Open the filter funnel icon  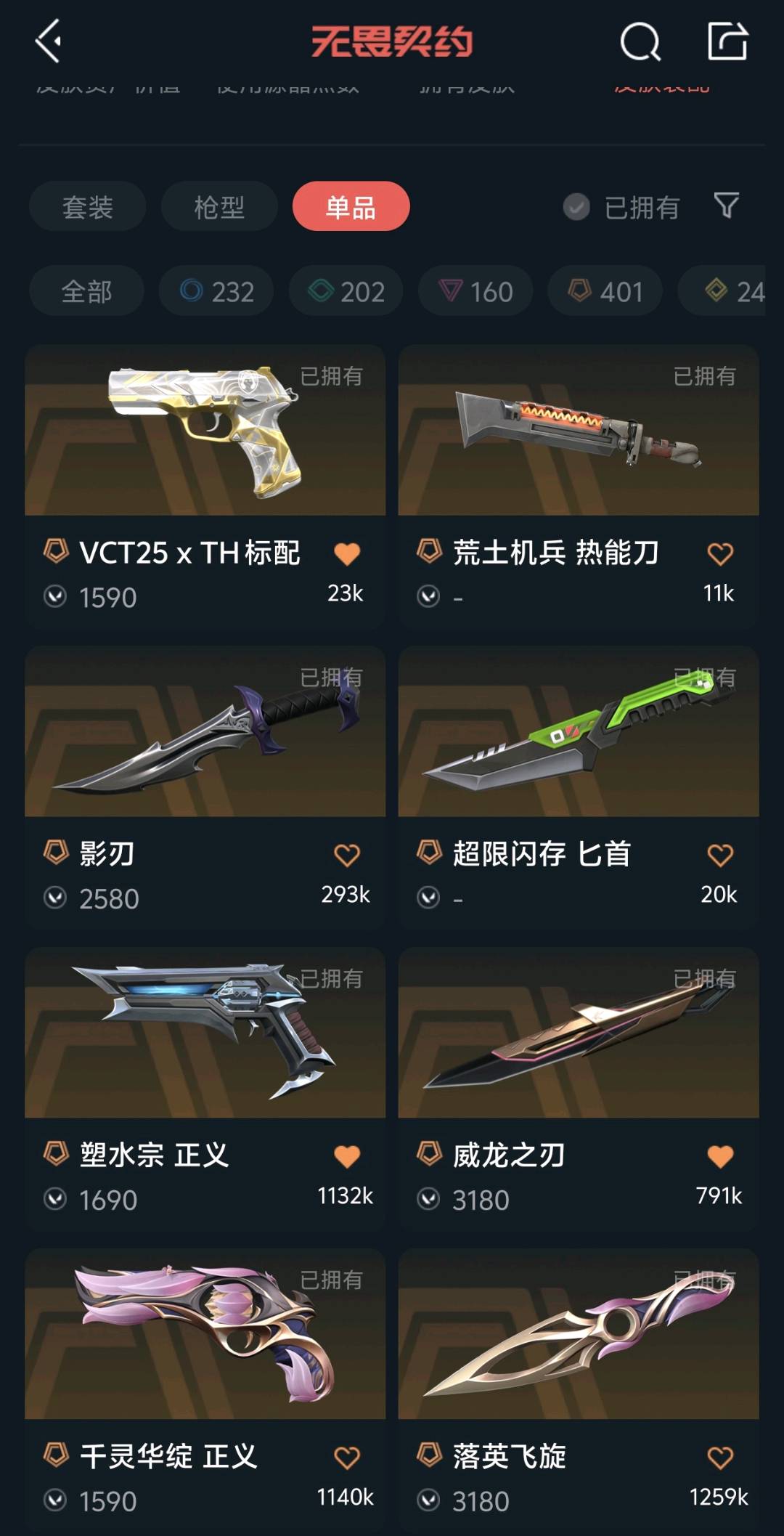tap(726, 206)
